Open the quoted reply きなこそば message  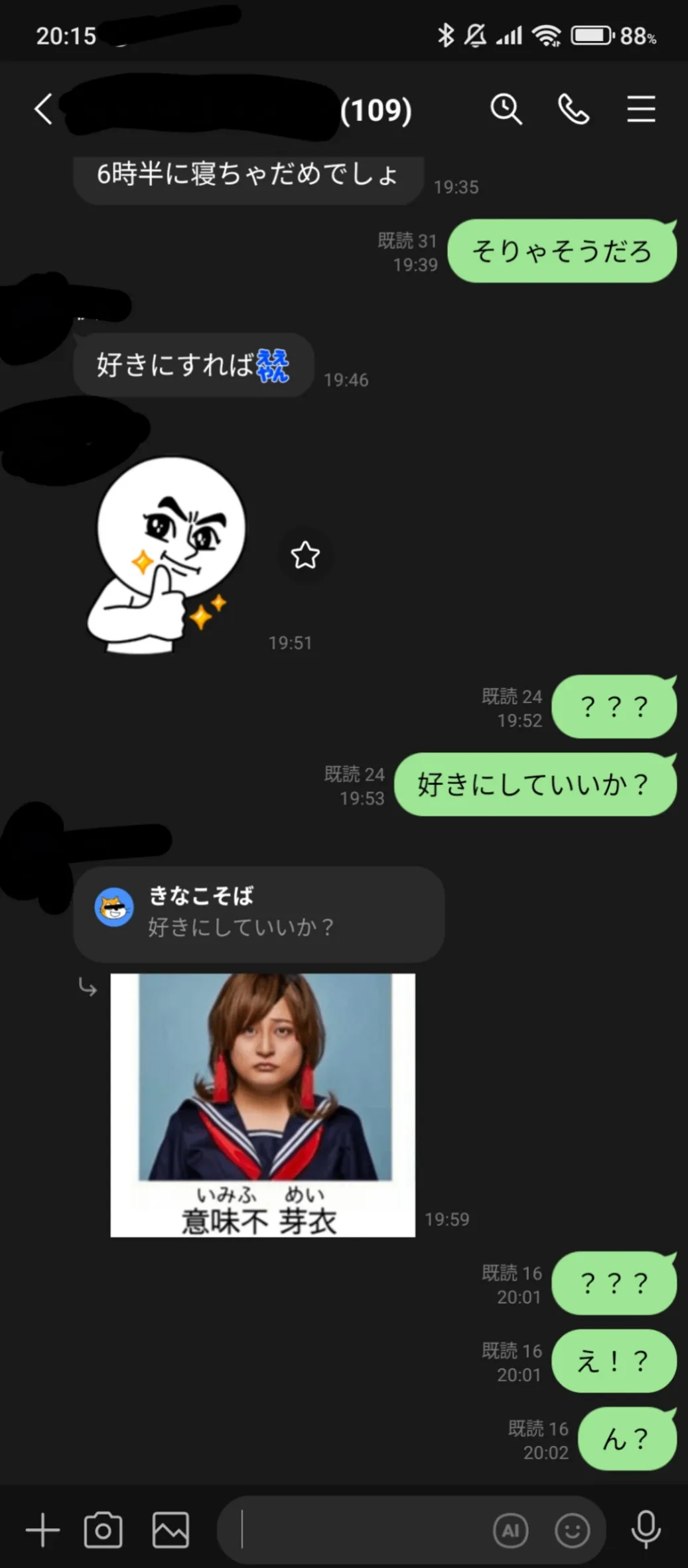click(259, 914)
